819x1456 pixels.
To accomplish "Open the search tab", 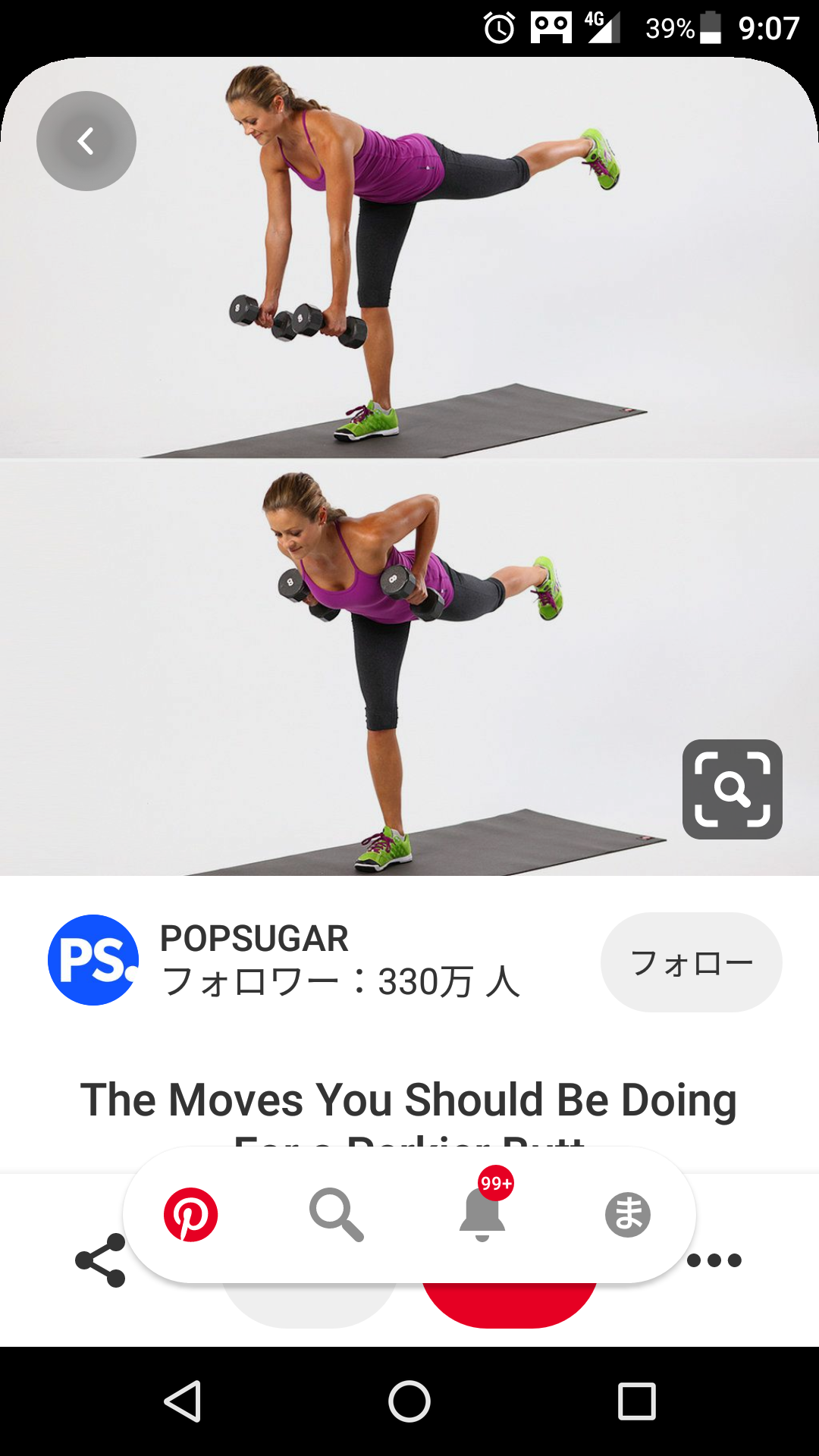I will tap(336, 1214).
